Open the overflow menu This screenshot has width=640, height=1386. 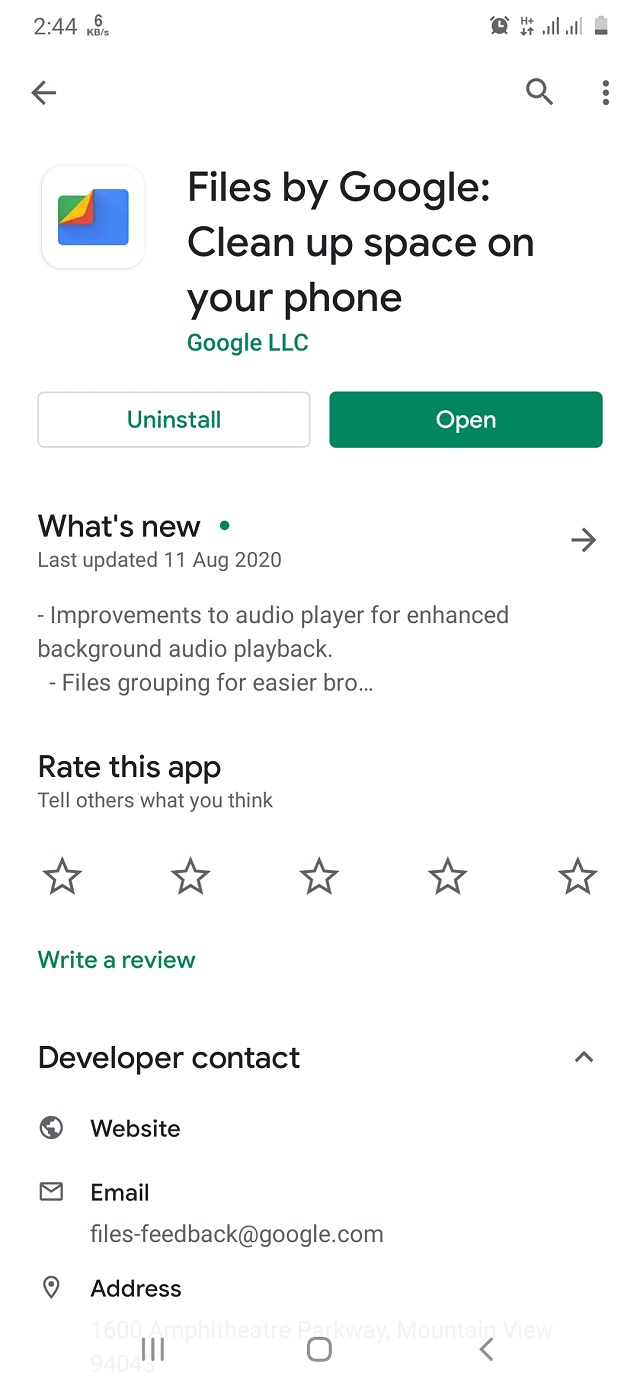pos(605,93)
